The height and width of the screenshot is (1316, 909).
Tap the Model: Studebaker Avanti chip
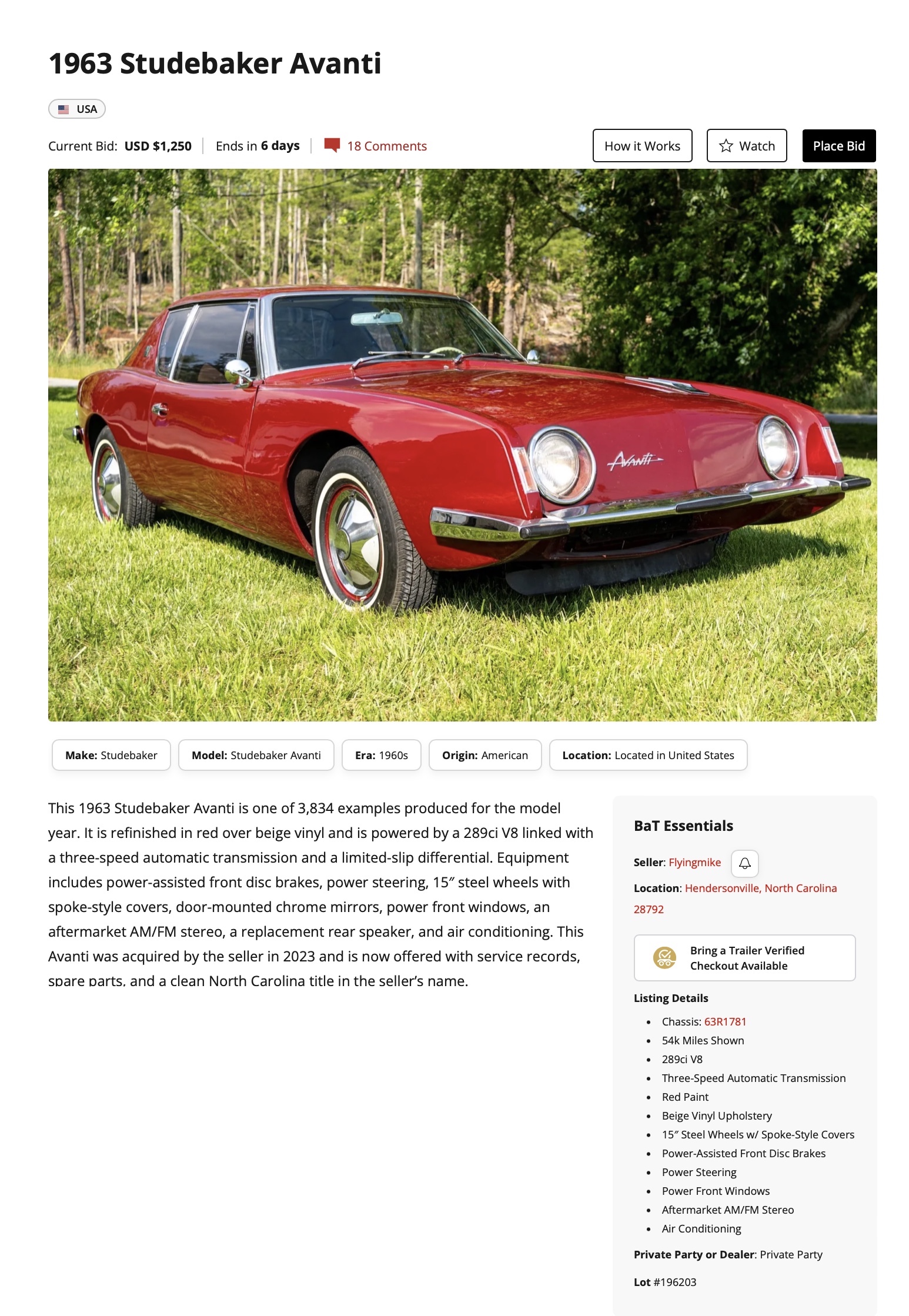coord(256,755)
